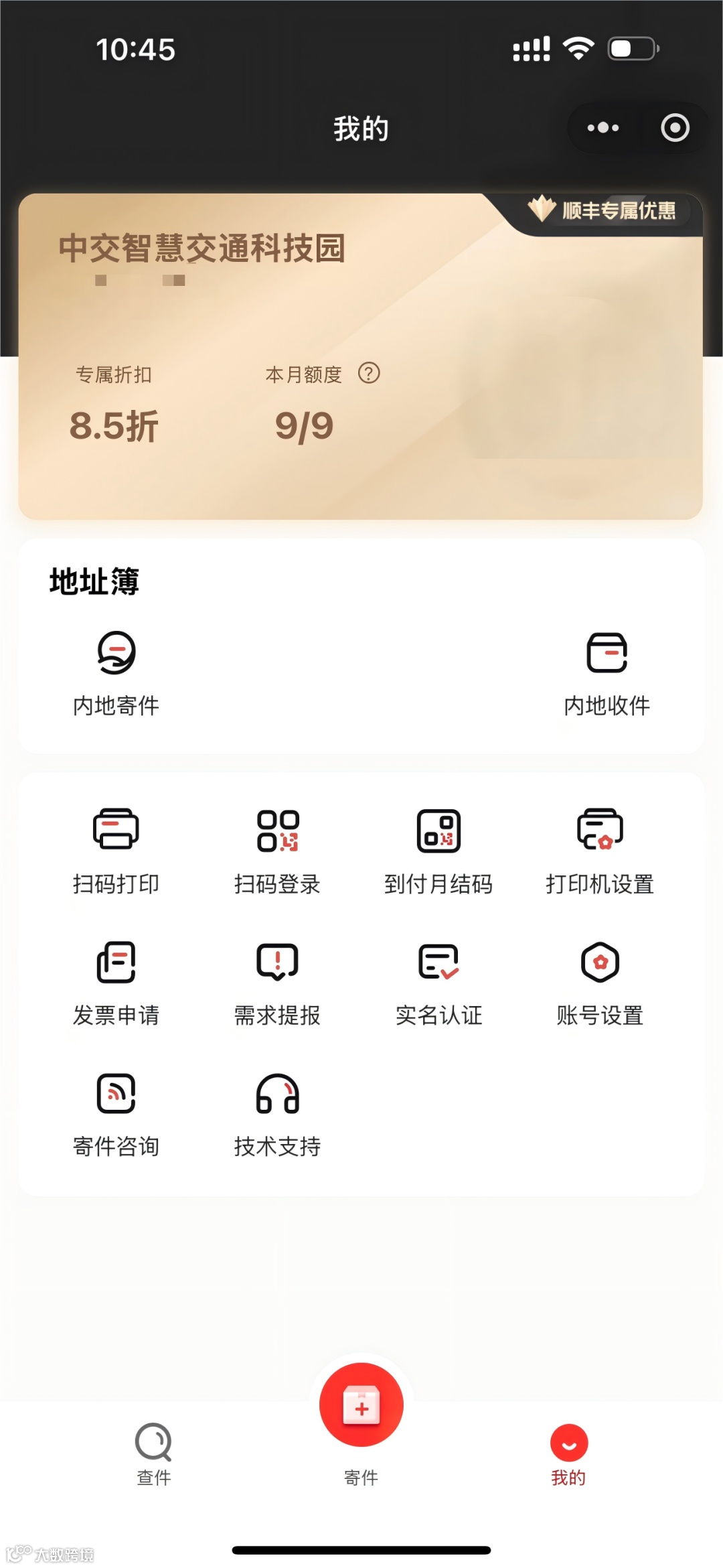Open the 内地寄件 sender address book
723x1568 pixels.
coord(115,670)
